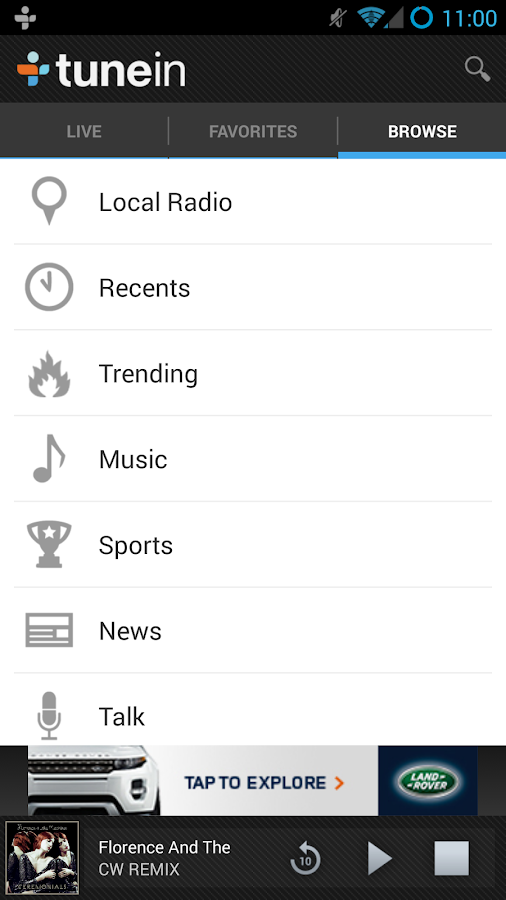The height and width of the screenshot is (900, 506).
Task: Open the Recents list
Action: (253, 288)
